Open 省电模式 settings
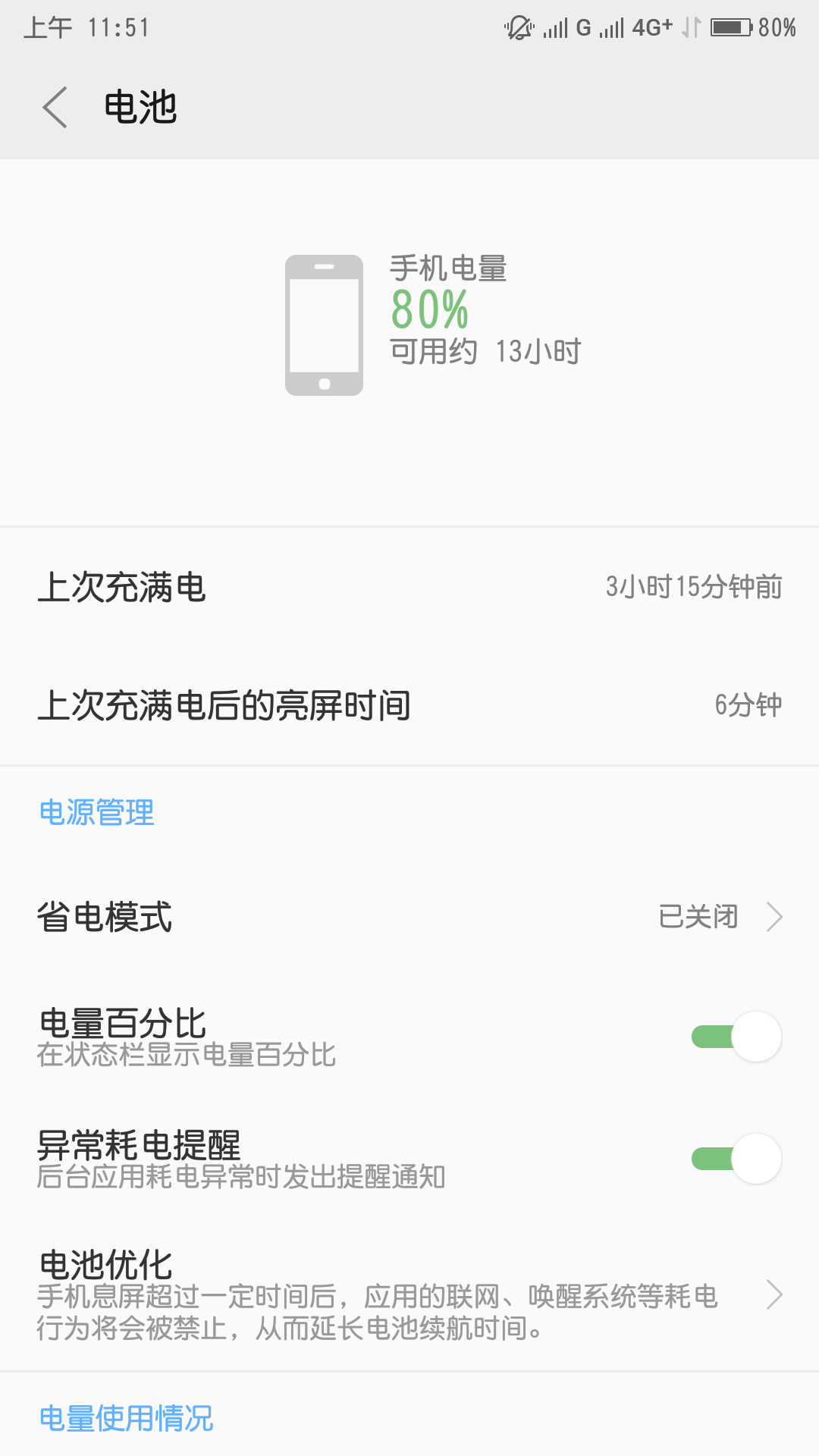This screenshot has height=1456, width=819. tap(409, 917)
